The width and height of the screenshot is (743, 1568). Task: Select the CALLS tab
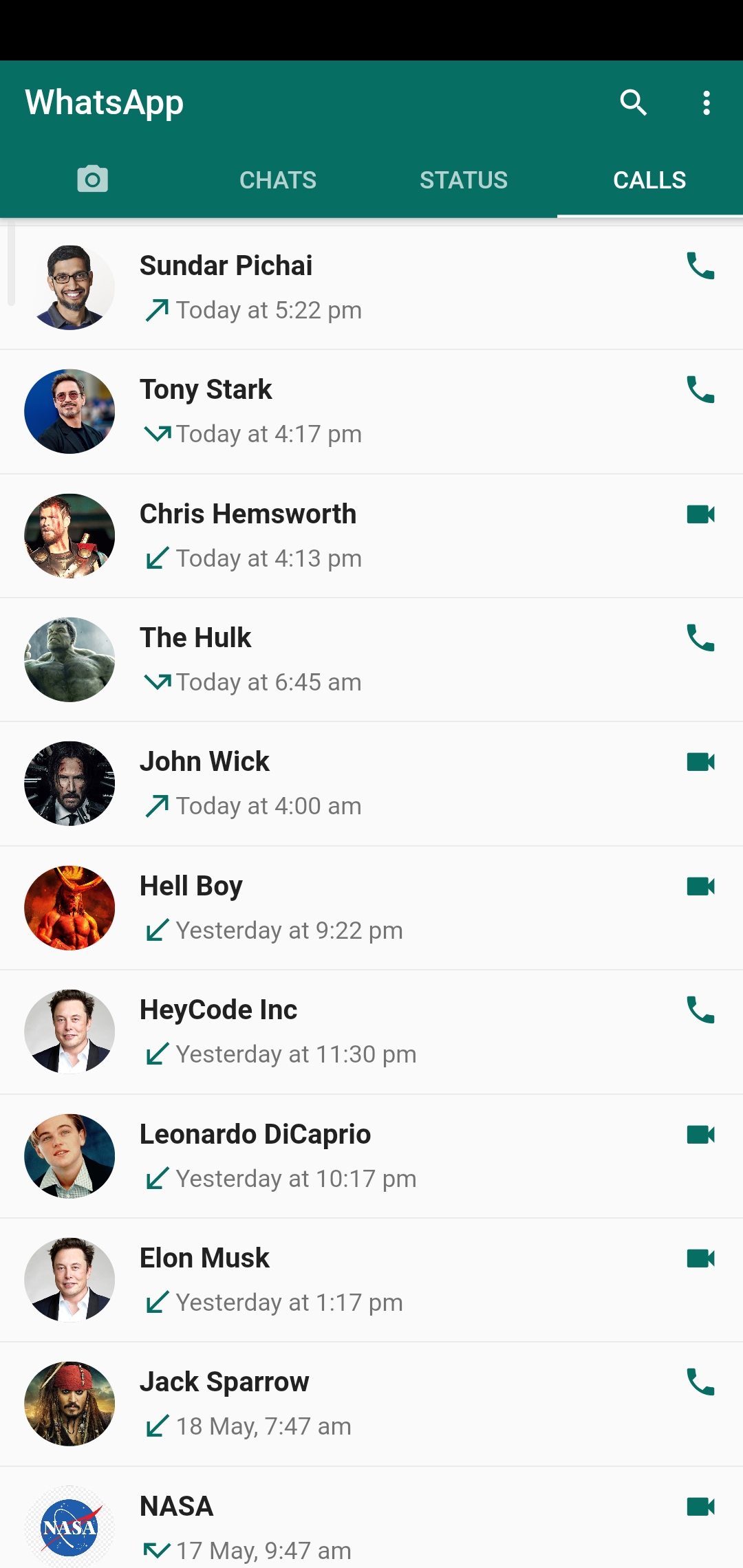(649, 180)
